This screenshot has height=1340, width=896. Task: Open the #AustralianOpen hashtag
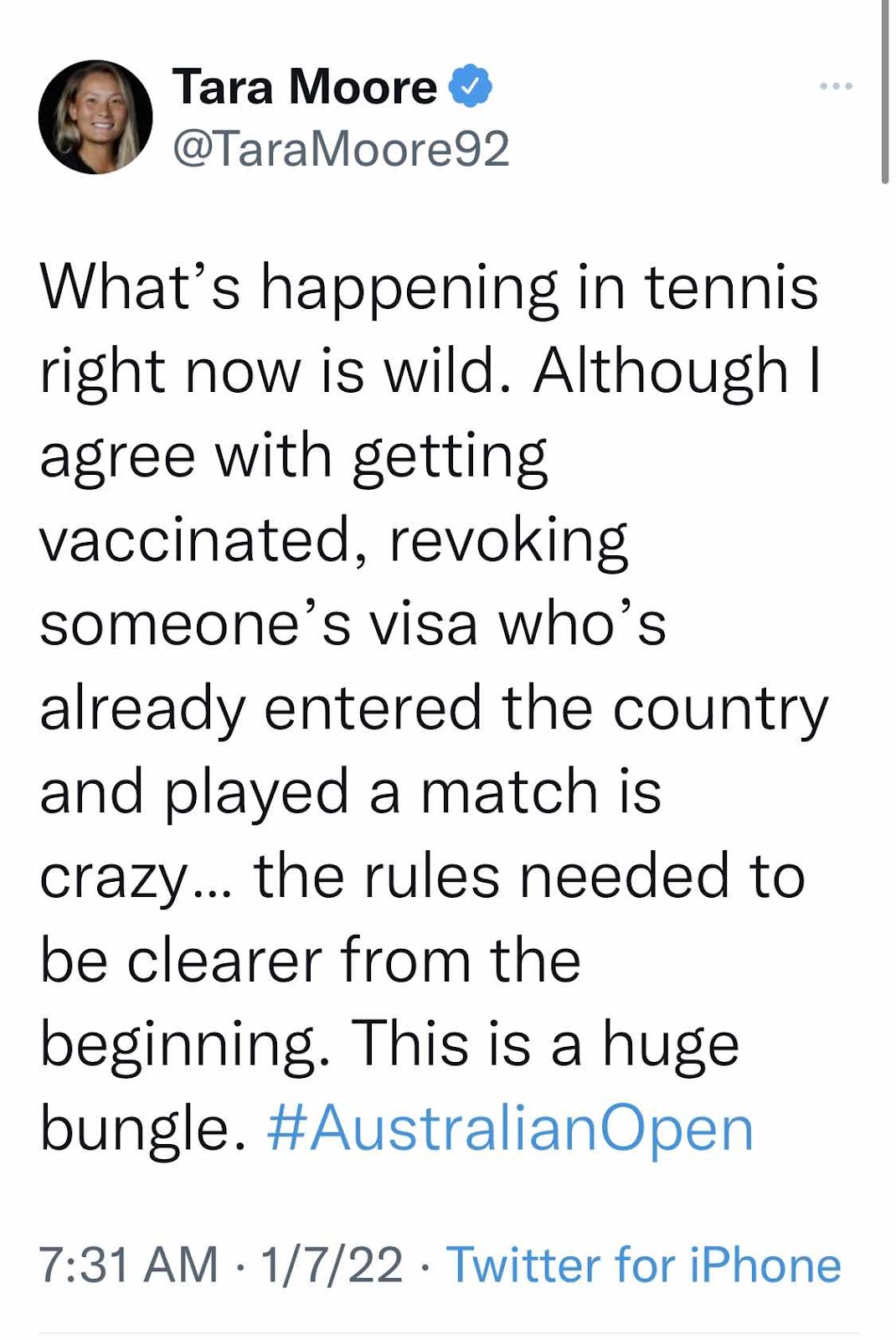click(x=510, y=1130)
